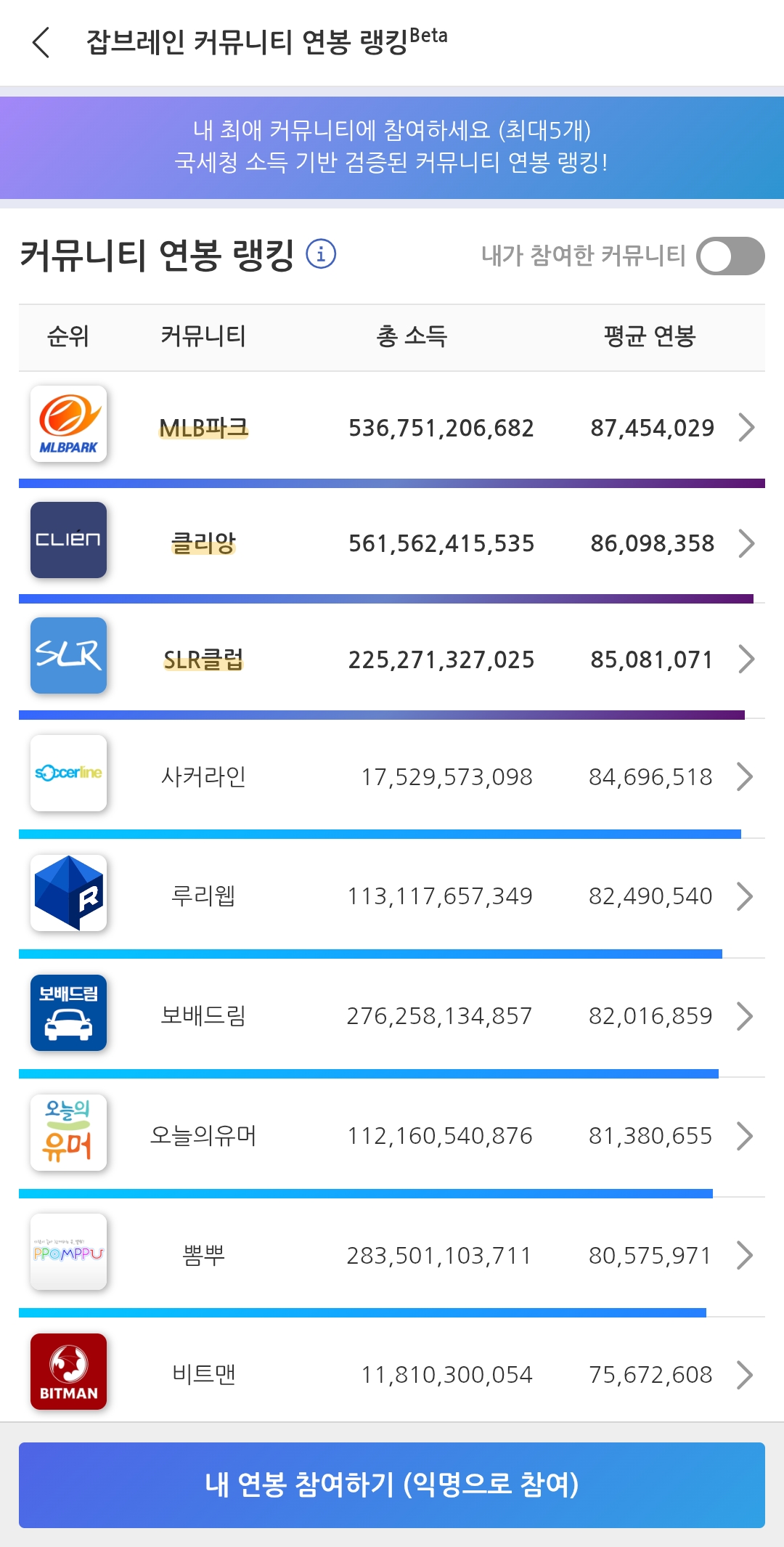Tap the 뽐뿌 community row
Viewport: 784px width, 1547px height.
click(x=392, y=1254)
